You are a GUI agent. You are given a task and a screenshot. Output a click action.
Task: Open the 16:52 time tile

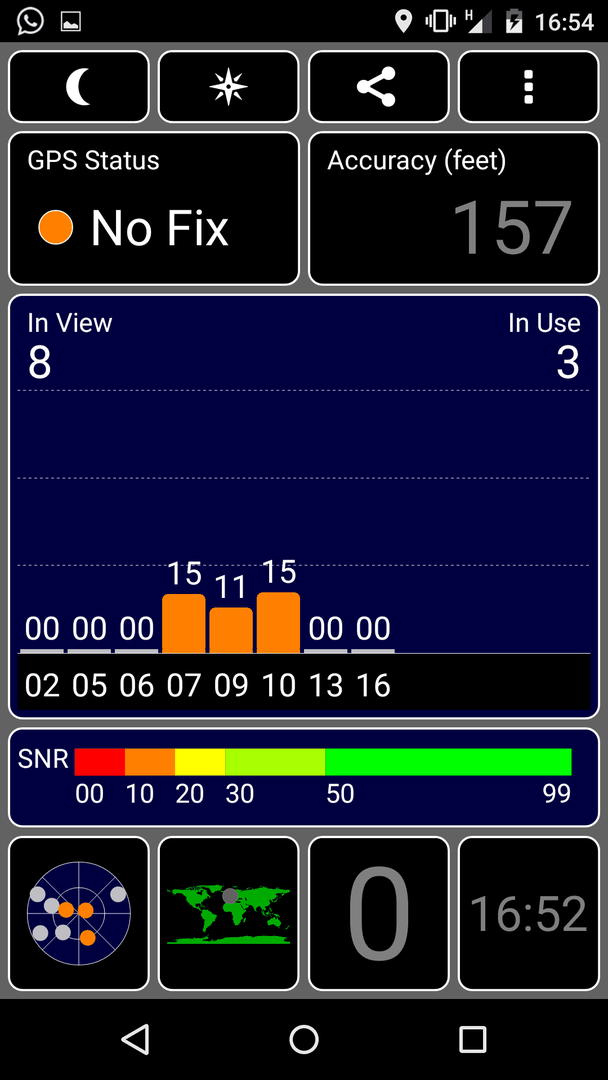(x=529, y=913)
